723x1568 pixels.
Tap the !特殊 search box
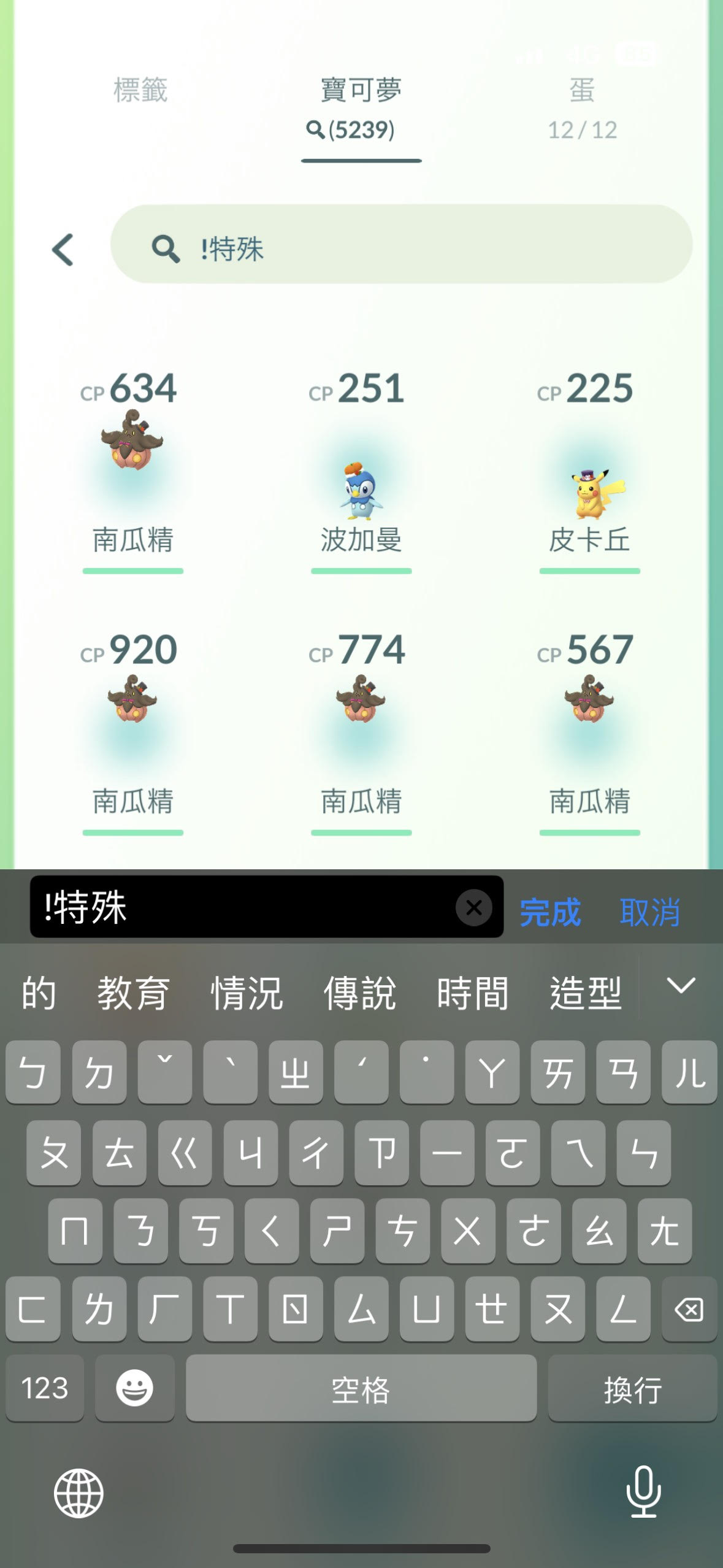pos(401,244)
